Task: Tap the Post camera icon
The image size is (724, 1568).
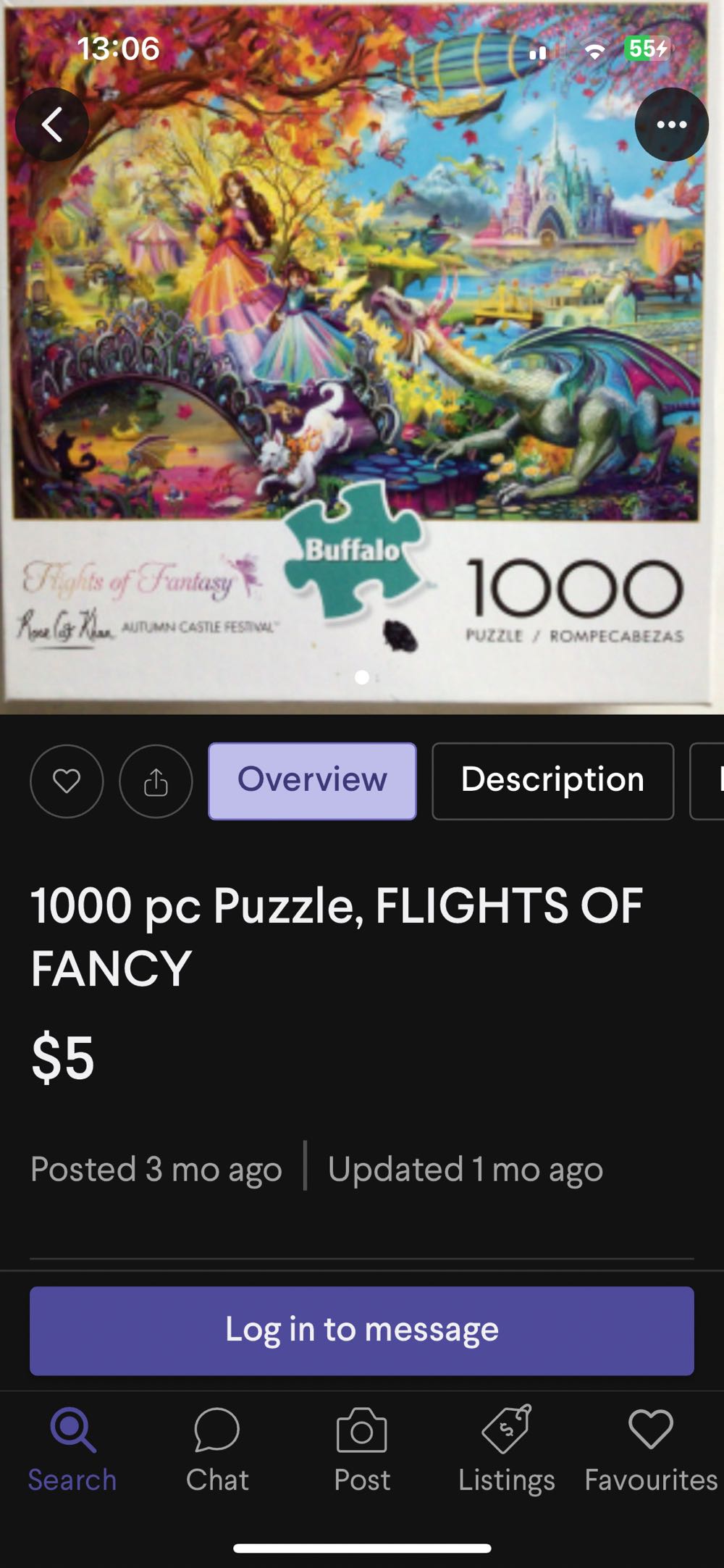Action: click(x=362, y=1448)
